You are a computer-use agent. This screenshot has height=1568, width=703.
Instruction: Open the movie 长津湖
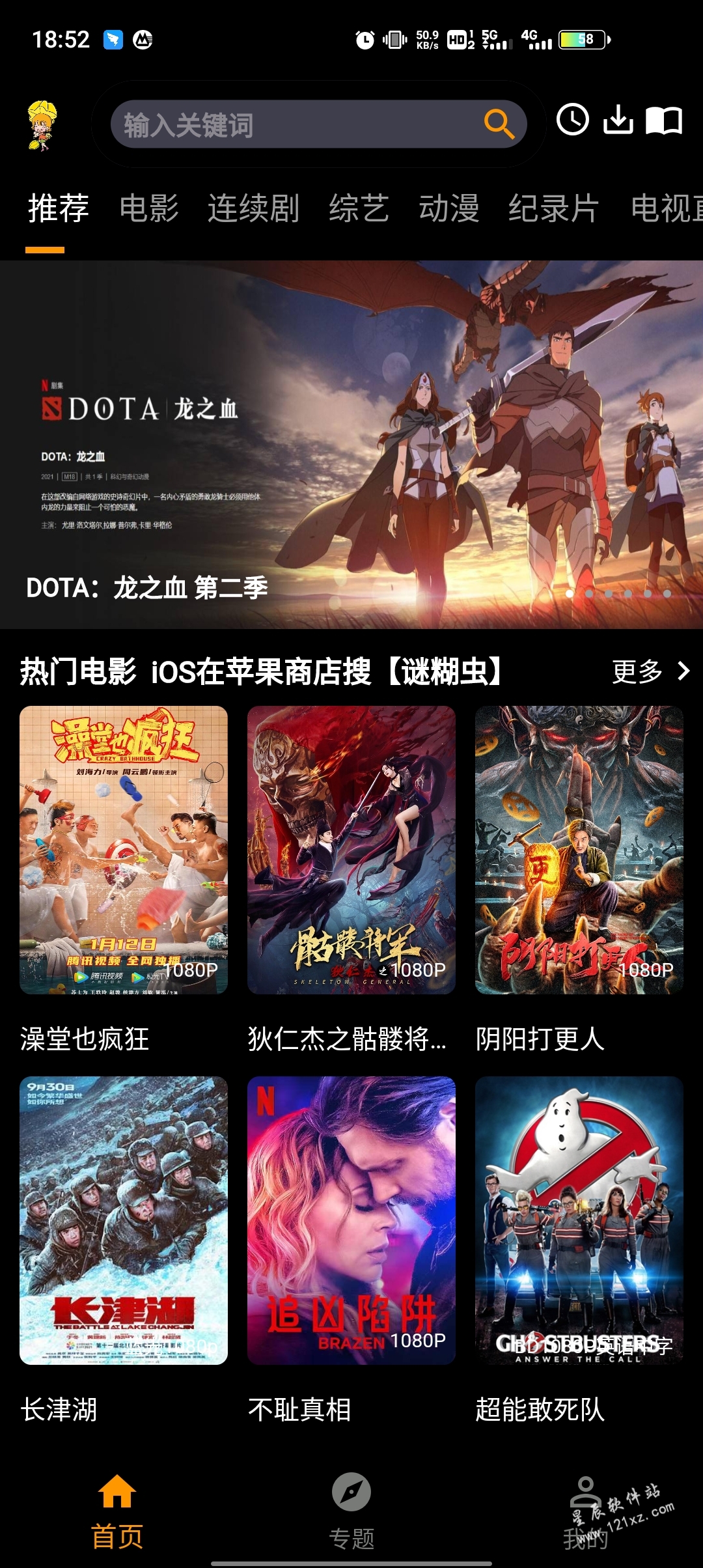(x=124, y=1220)
